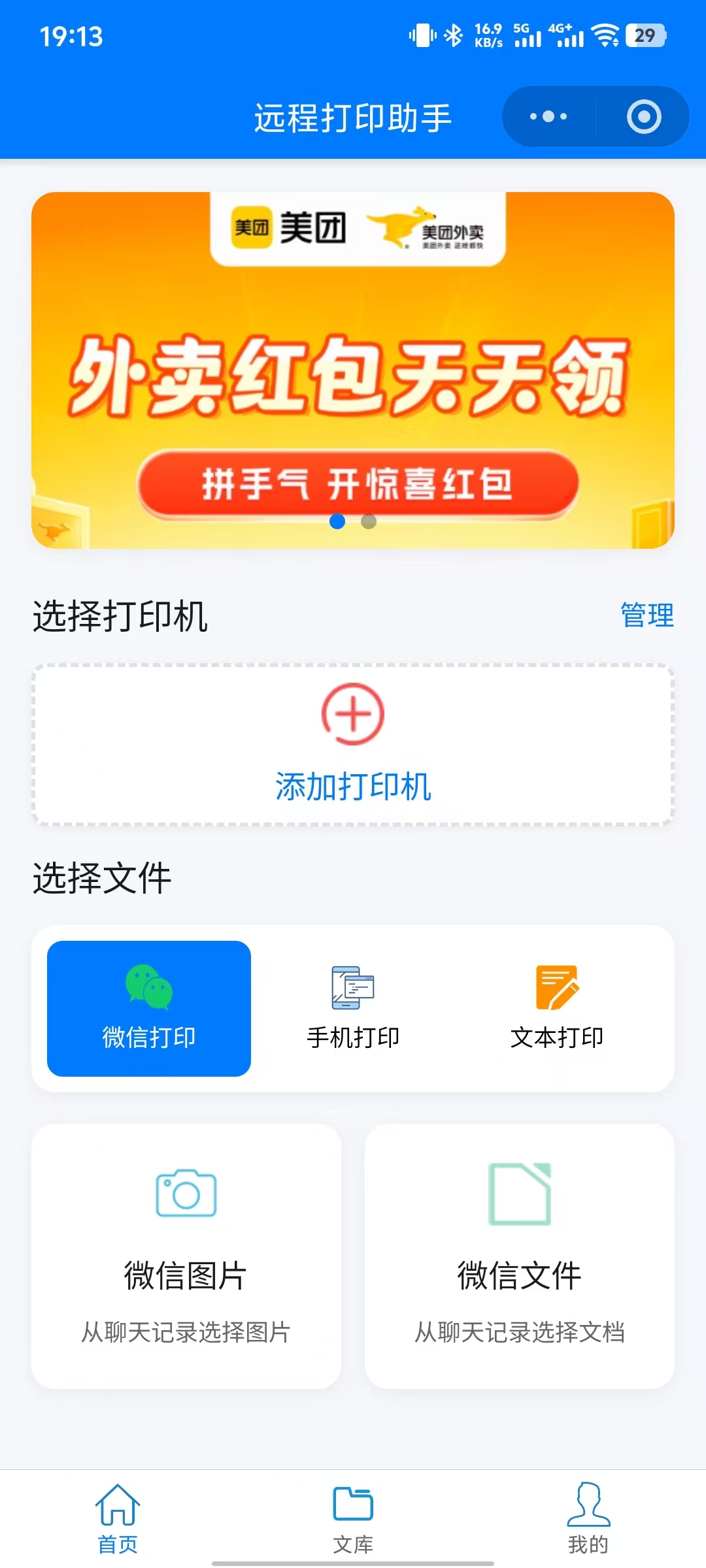Select the second carousel dot indicator

pyautogui.click(x=369, y=521)
